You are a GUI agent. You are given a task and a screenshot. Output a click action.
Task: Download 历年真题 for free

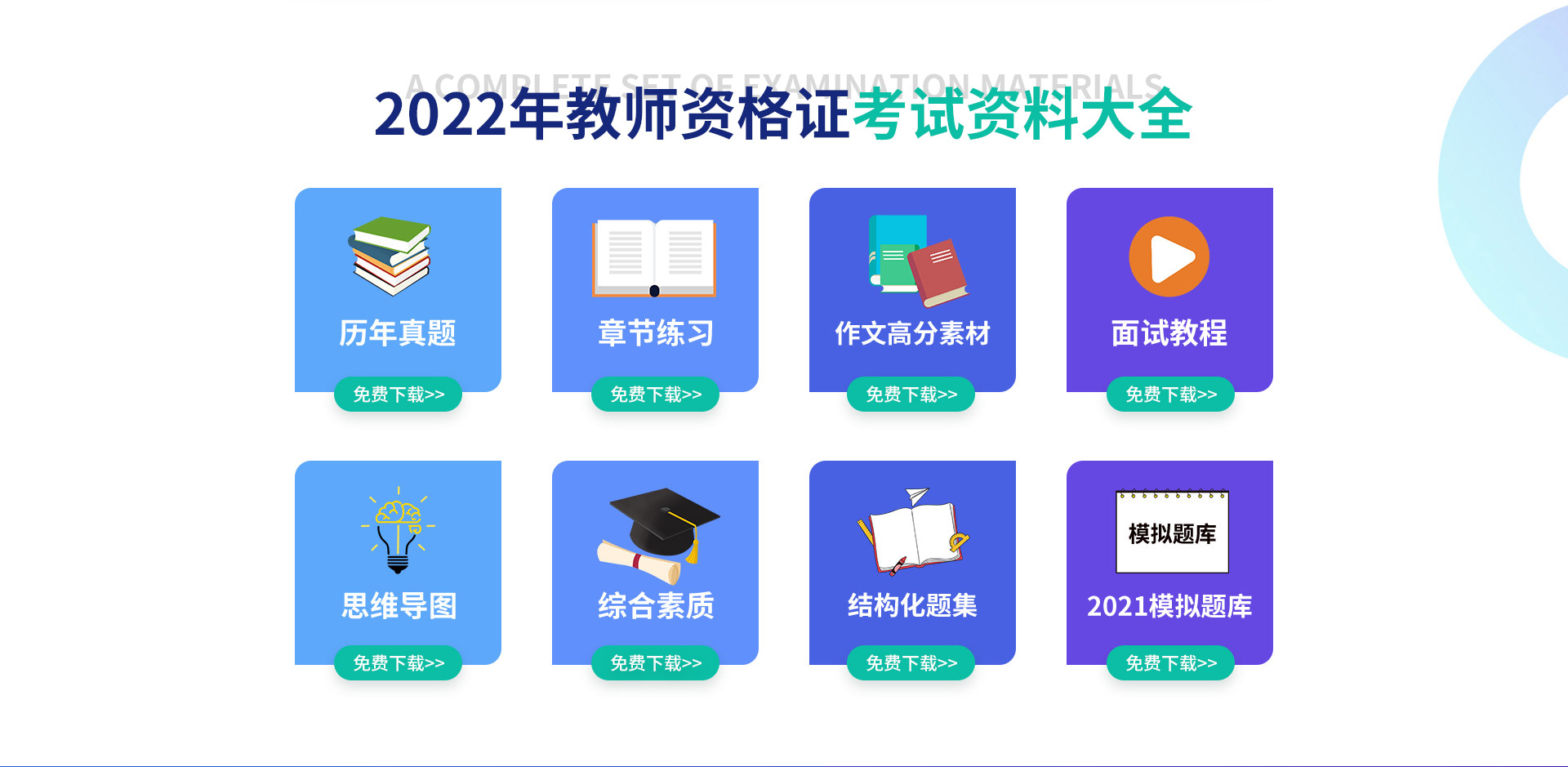coord(398,395)
